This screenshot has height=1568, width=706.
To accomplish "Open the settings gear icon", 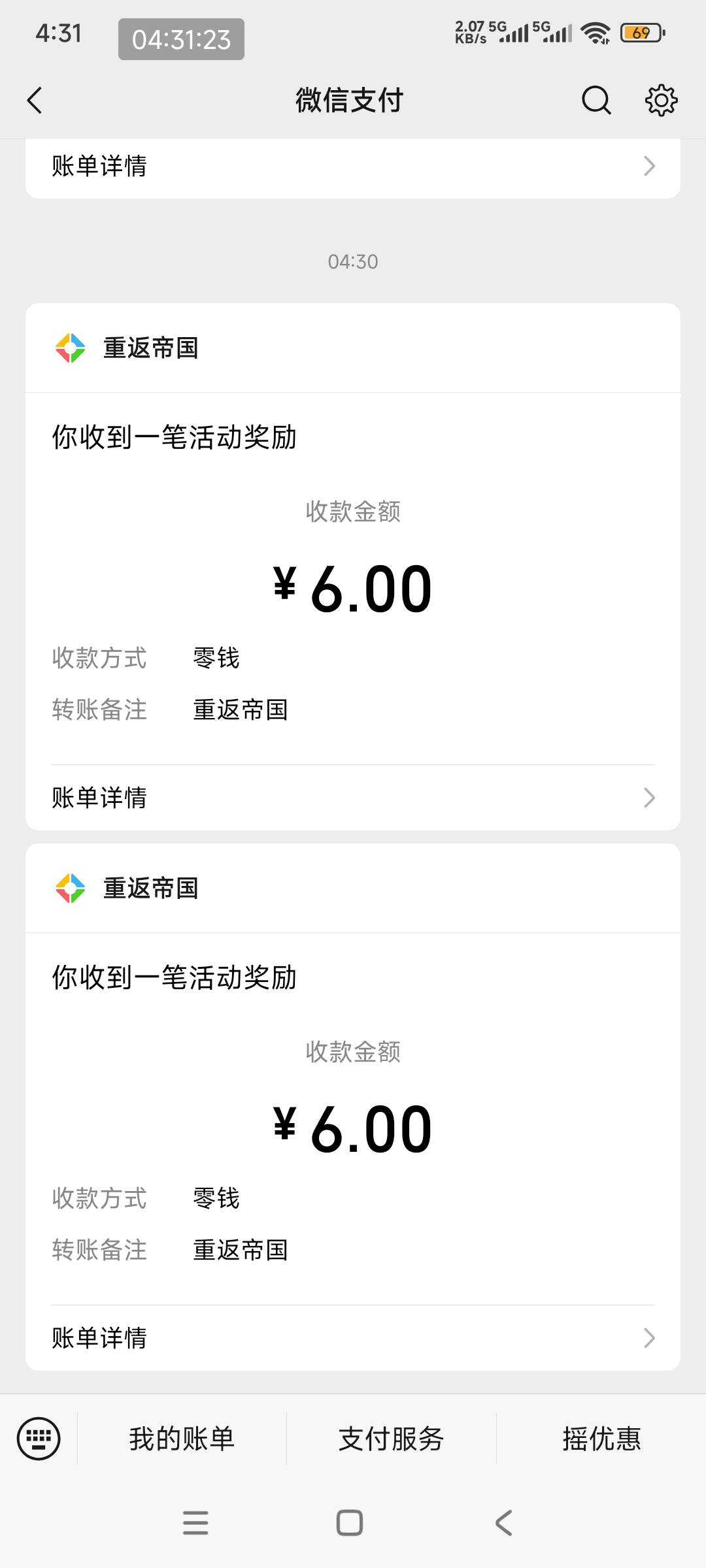I will 661,101.
